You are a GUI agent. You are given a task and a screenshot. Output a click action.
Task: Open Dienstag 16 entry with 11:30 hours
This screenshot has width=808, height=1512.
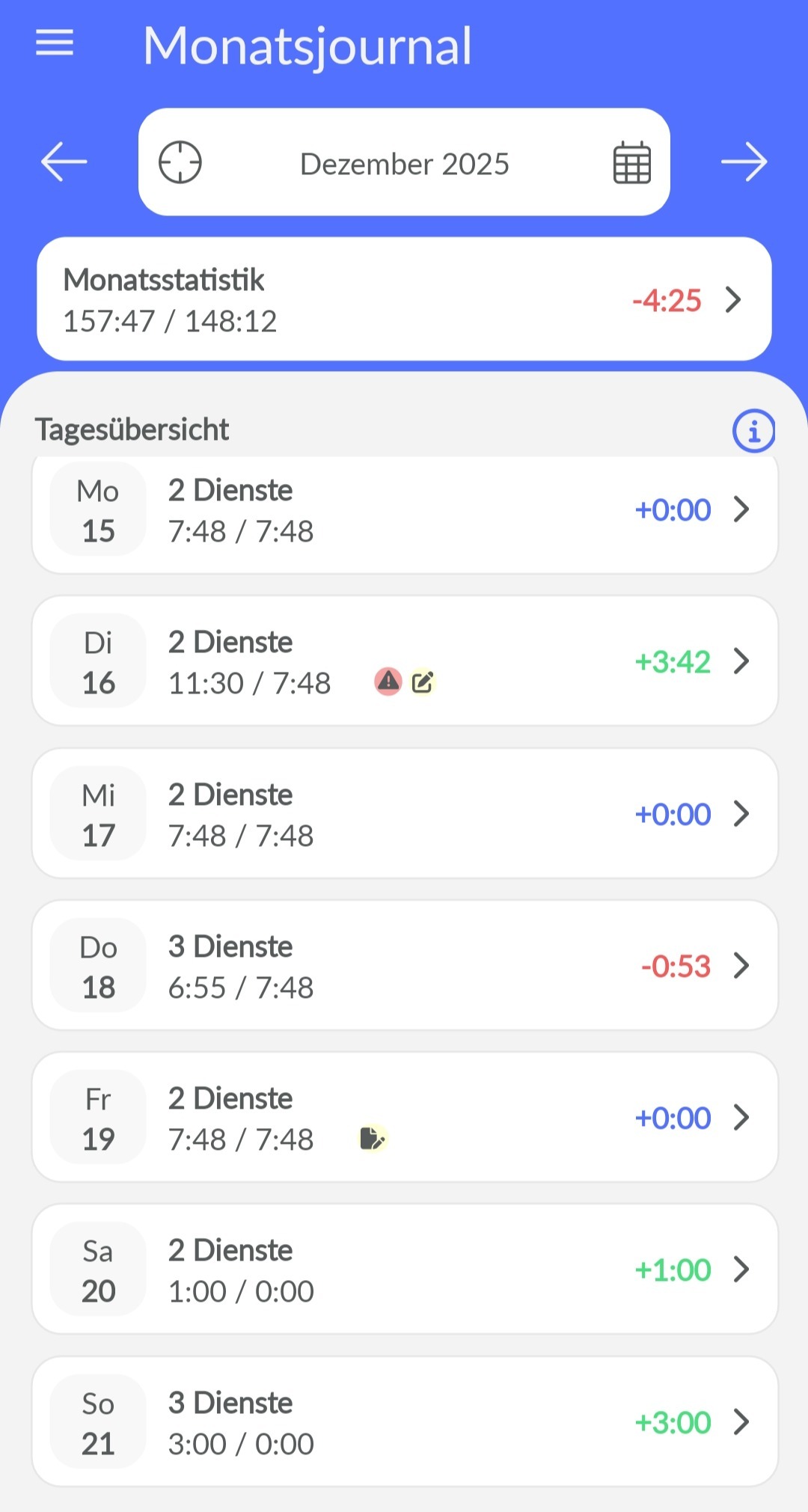[x=404, y=661]
